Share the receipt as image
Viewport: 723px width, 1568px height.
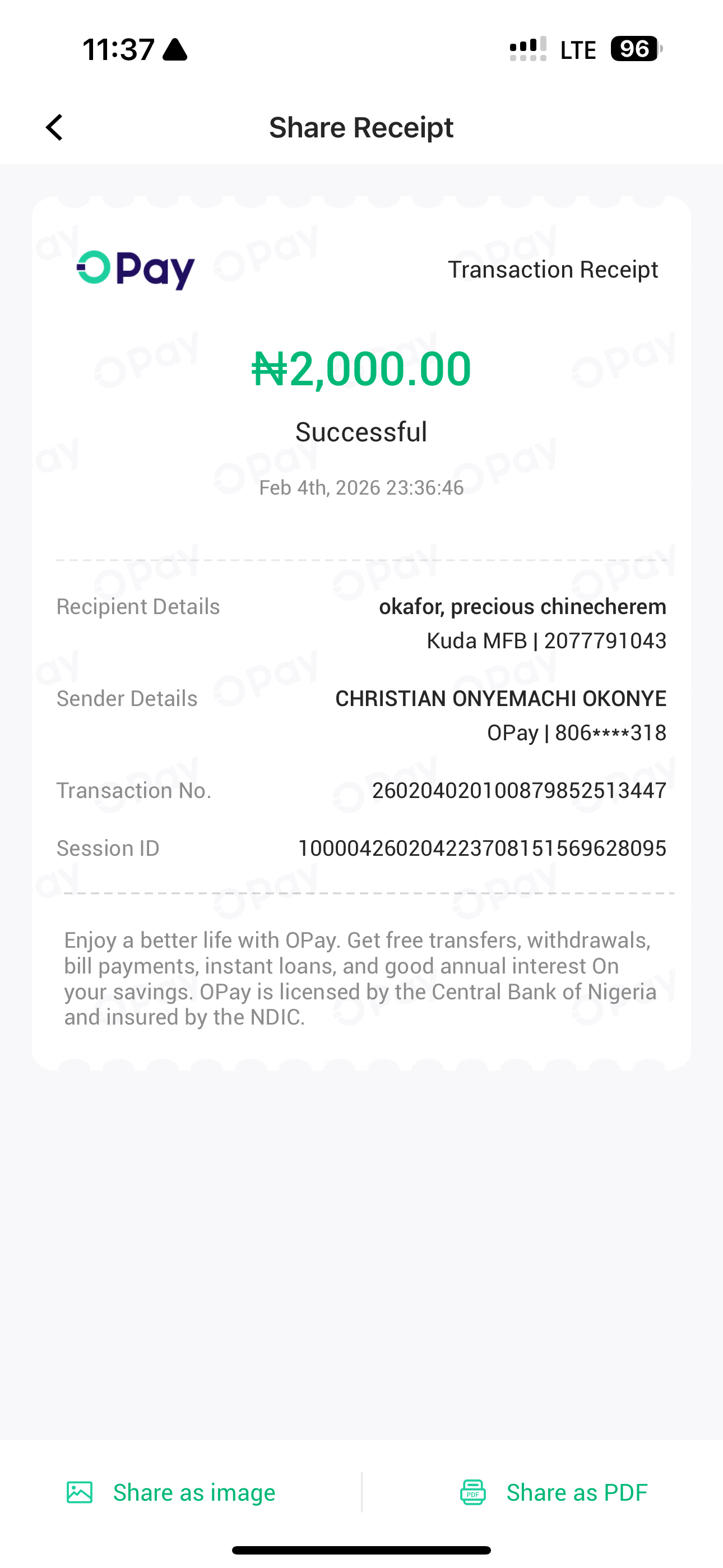(172, 1492)
